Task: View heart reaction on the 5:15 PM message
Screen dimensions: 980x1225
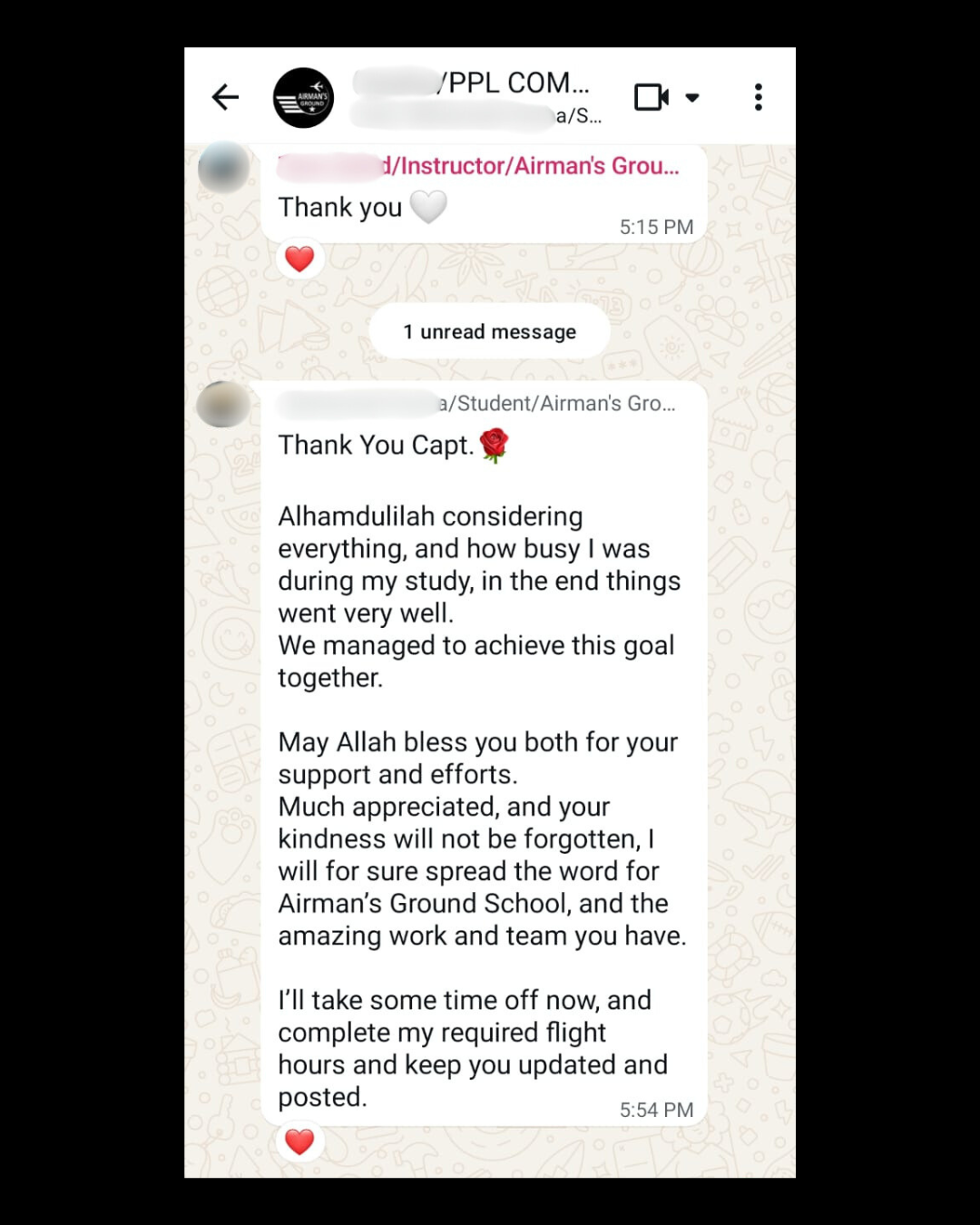Action: pyautogui.click(x=299, y=260)
